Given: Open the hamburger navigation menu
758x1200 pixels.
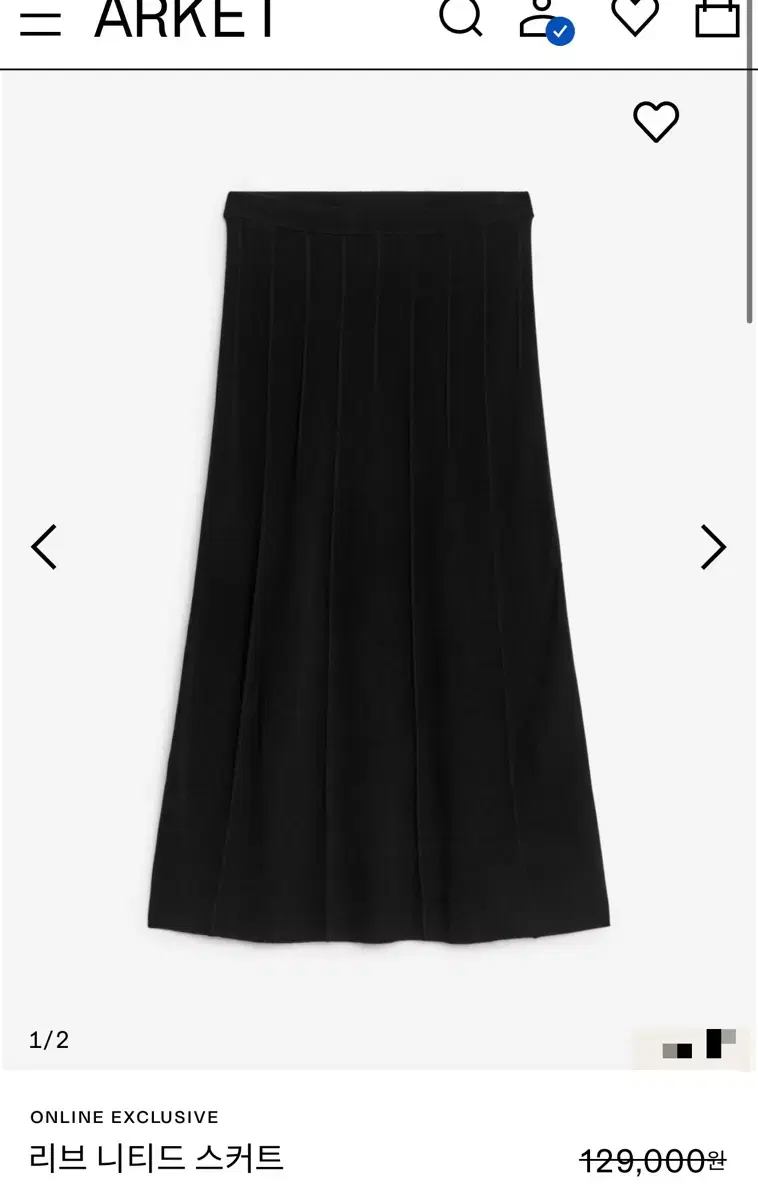Looking at the screenshot, I should (x=42, y=22).
